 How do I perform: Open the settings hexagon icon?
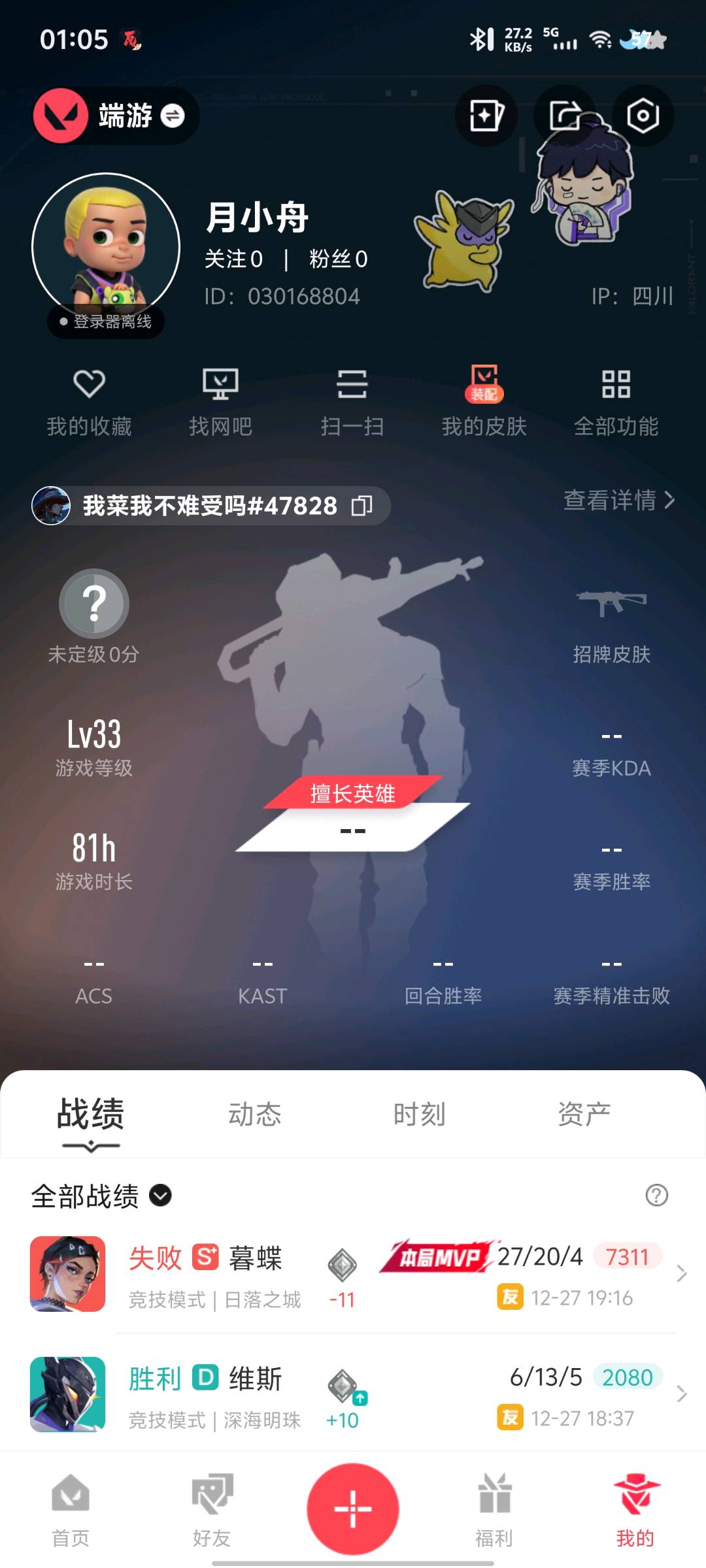click(x=643, y=116)
